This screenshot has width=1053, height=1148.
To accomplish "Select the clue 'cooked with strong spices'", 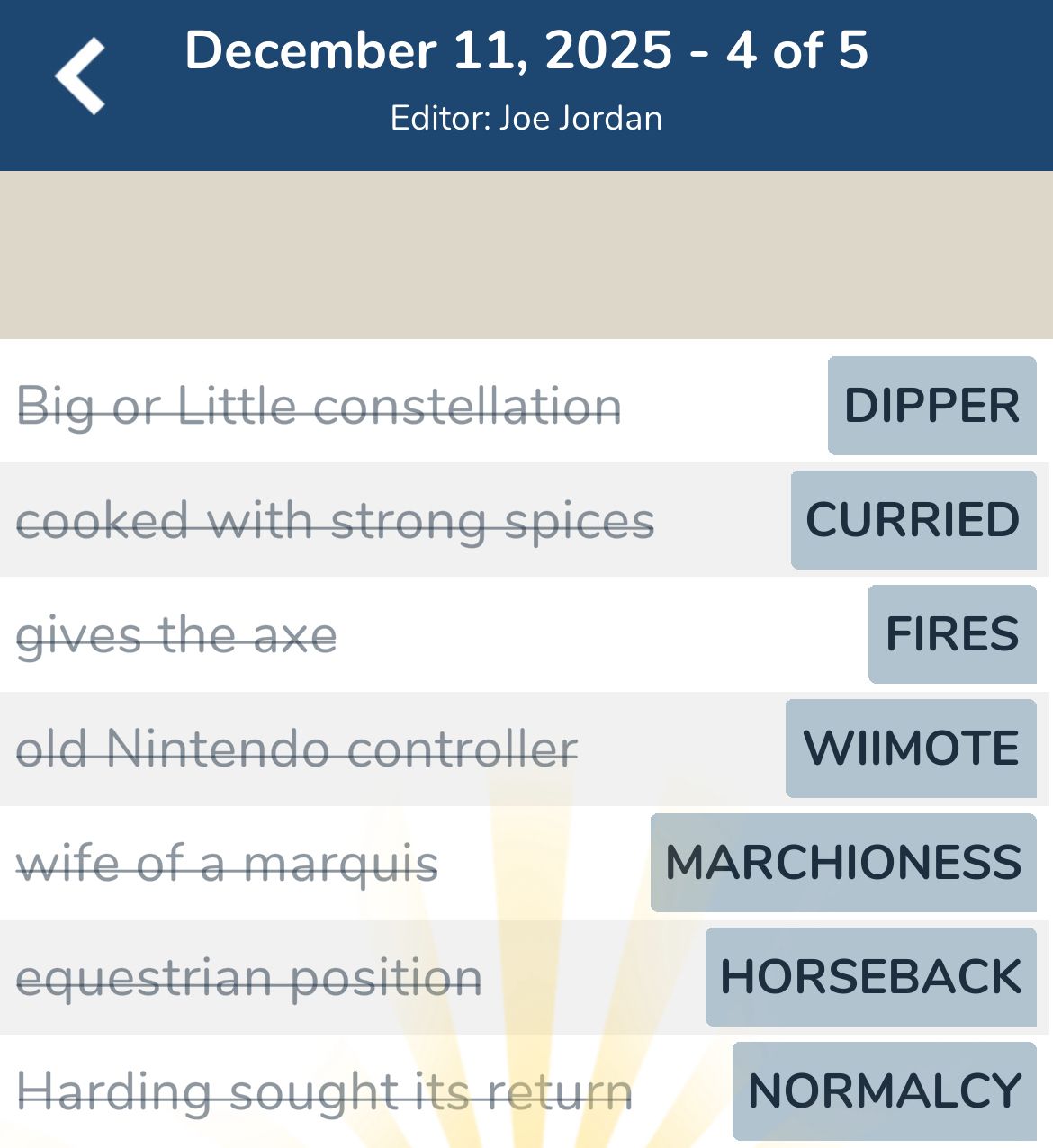I will pyautogui.click(x=339, y=520).
